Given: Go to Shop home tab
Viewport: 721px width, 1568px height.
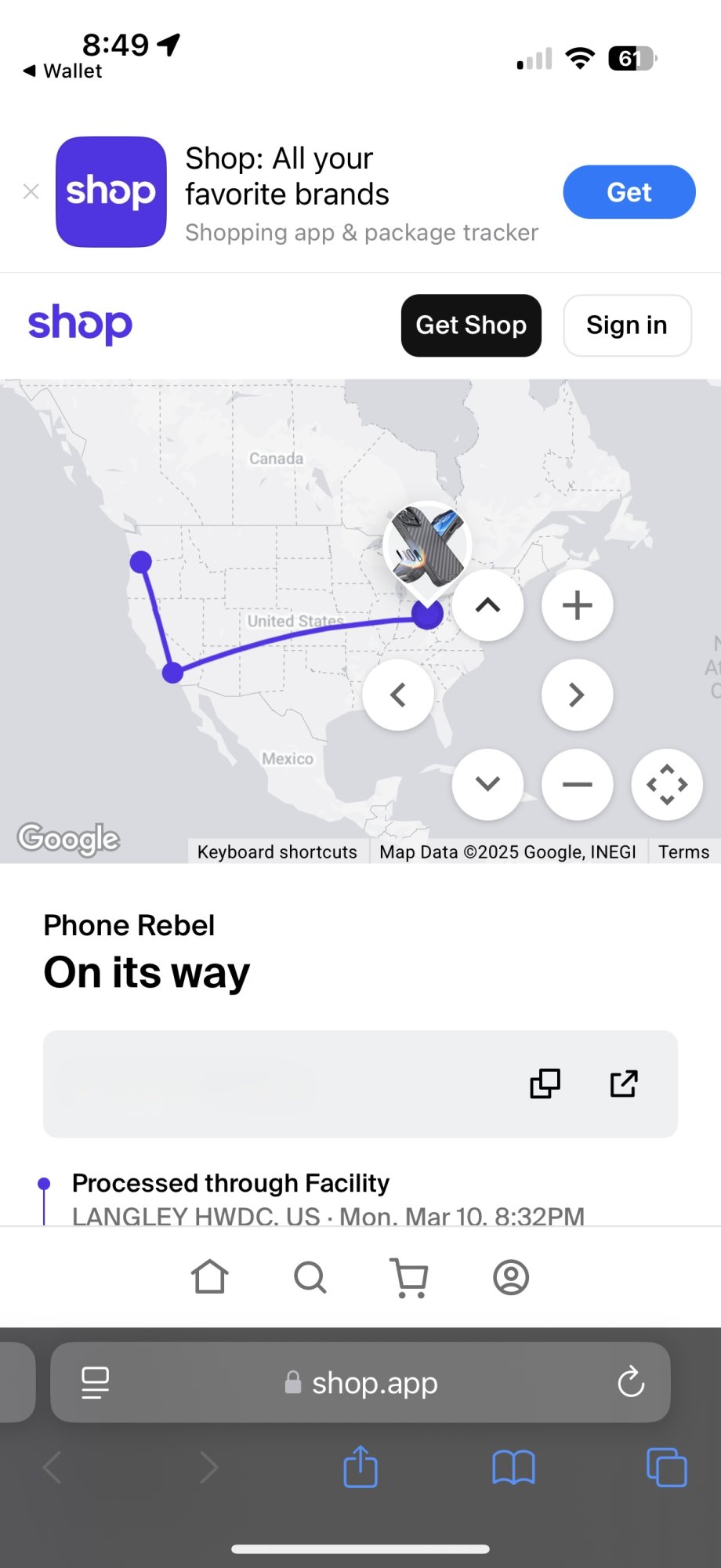Looking at the screenshot, I should click(210, 1277).
